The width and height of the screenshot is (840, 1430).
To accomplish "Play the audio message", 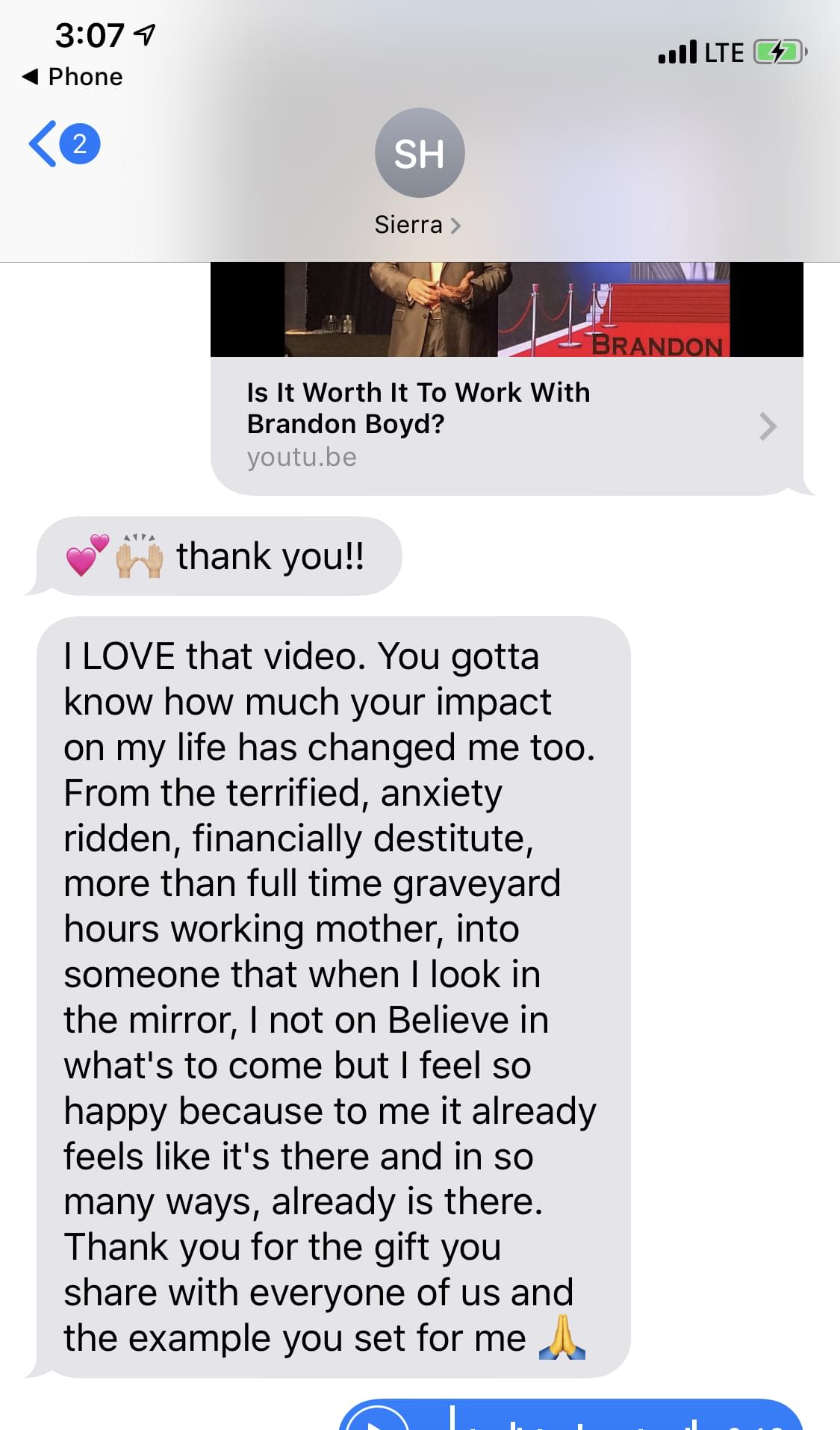I will 379,1420.
